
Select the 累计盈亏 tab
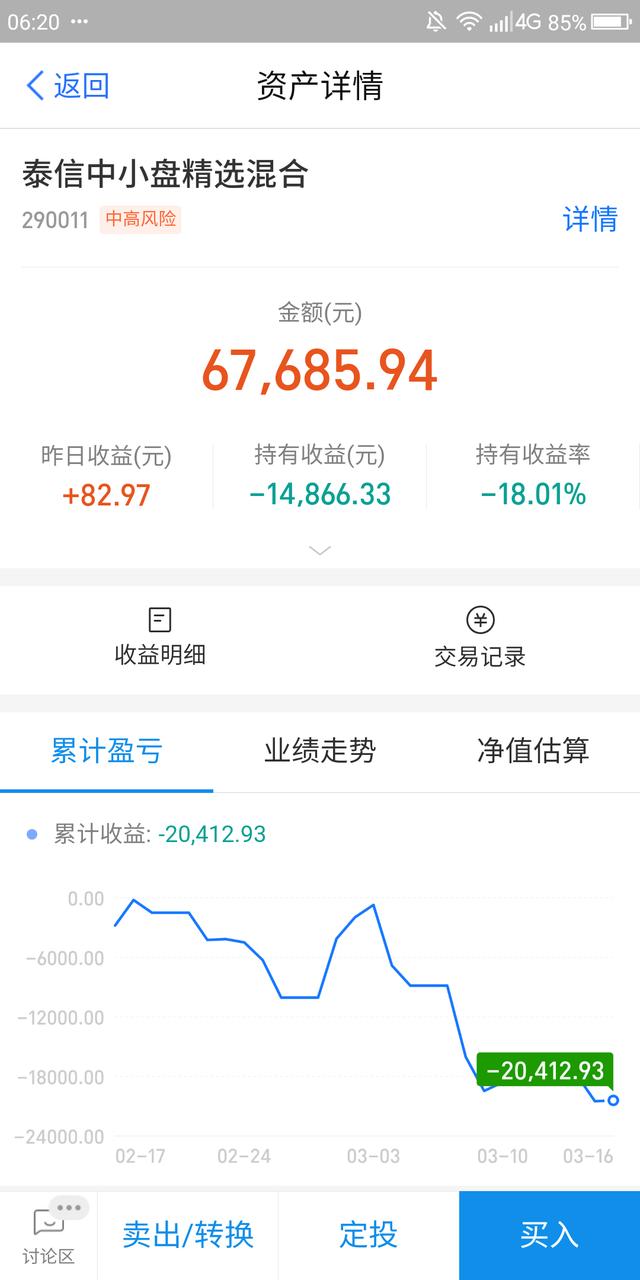pos(107,750)
